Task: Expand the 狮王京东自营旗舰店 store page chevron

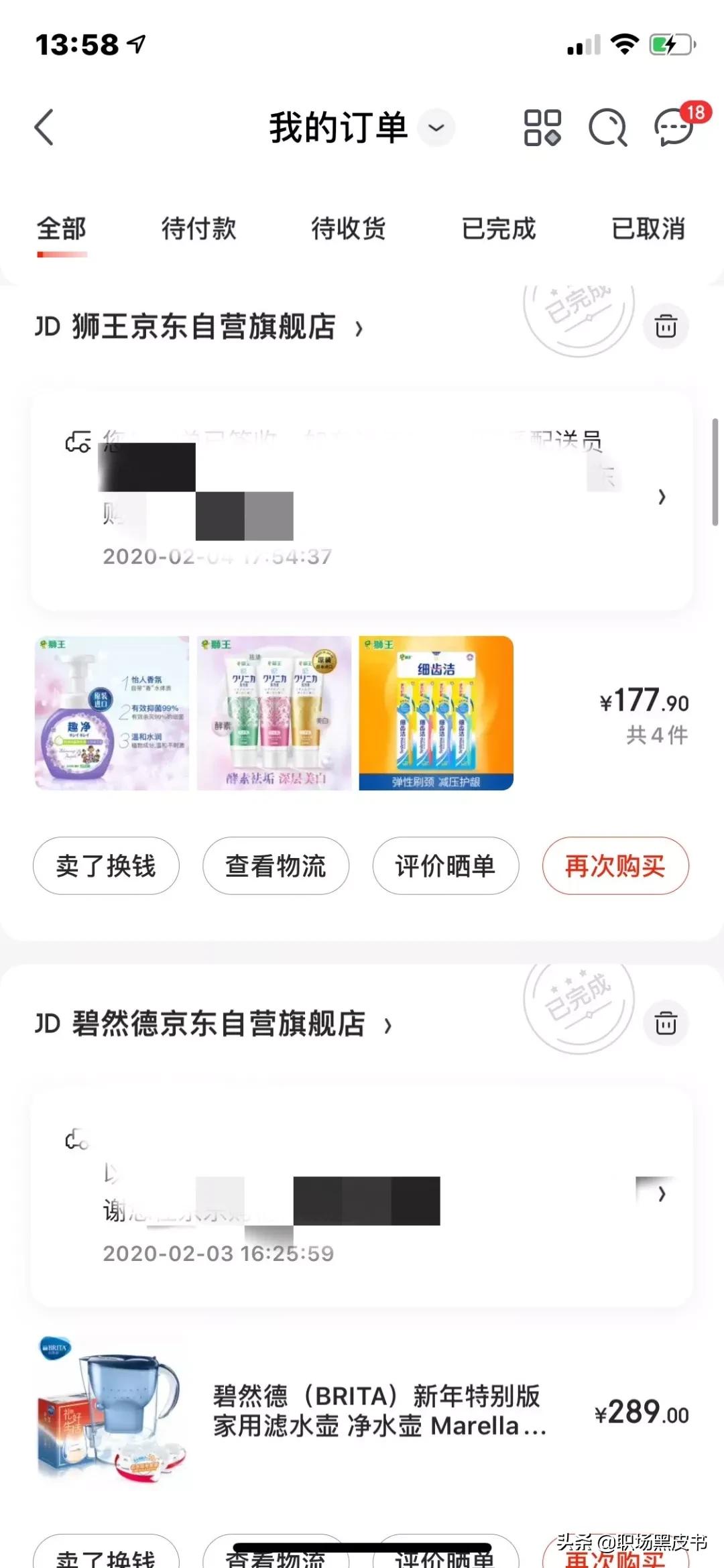Action: click(359, 328)
